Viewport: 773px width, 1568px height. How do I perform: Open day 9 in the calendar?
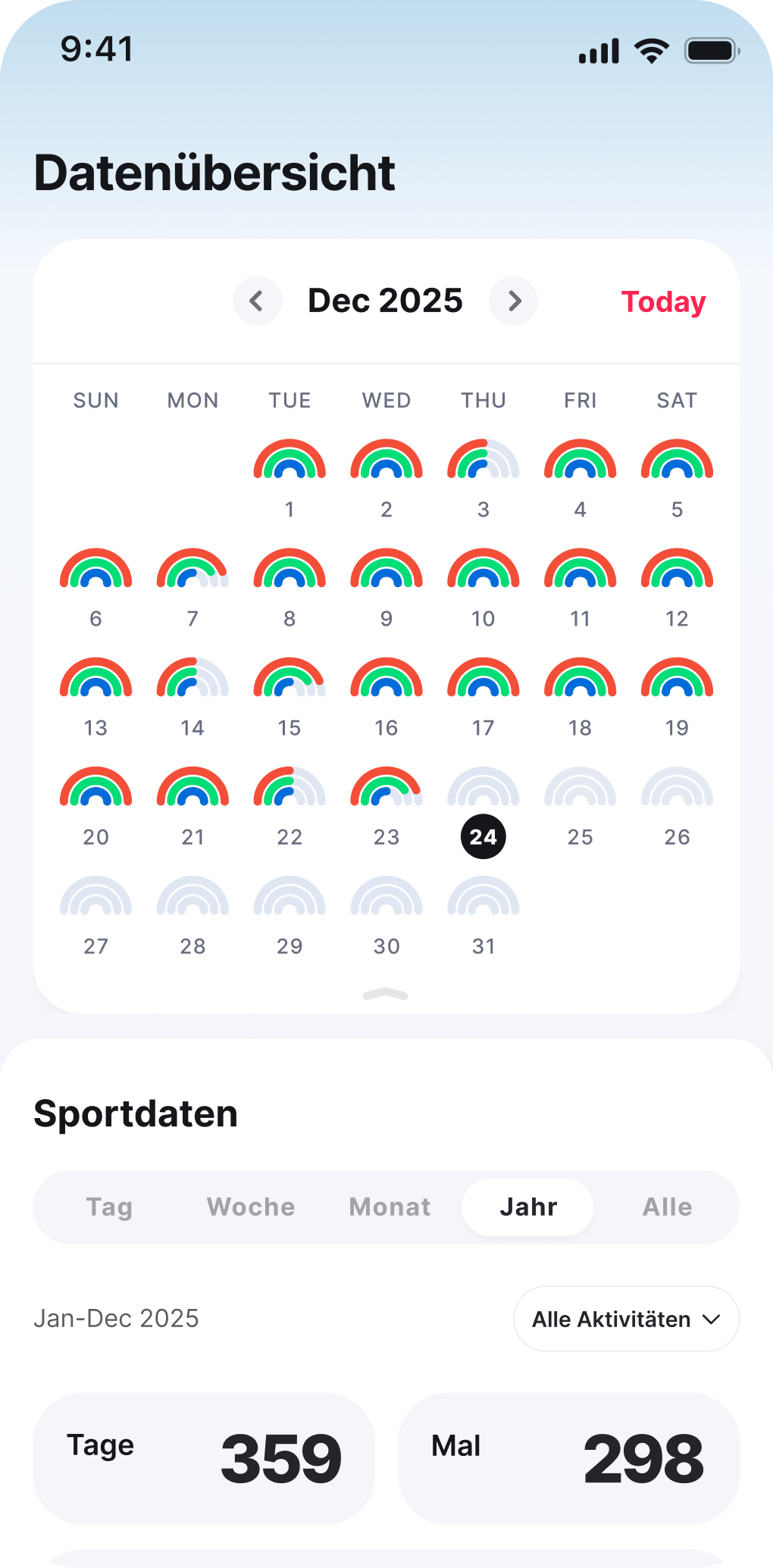point(386,587)
